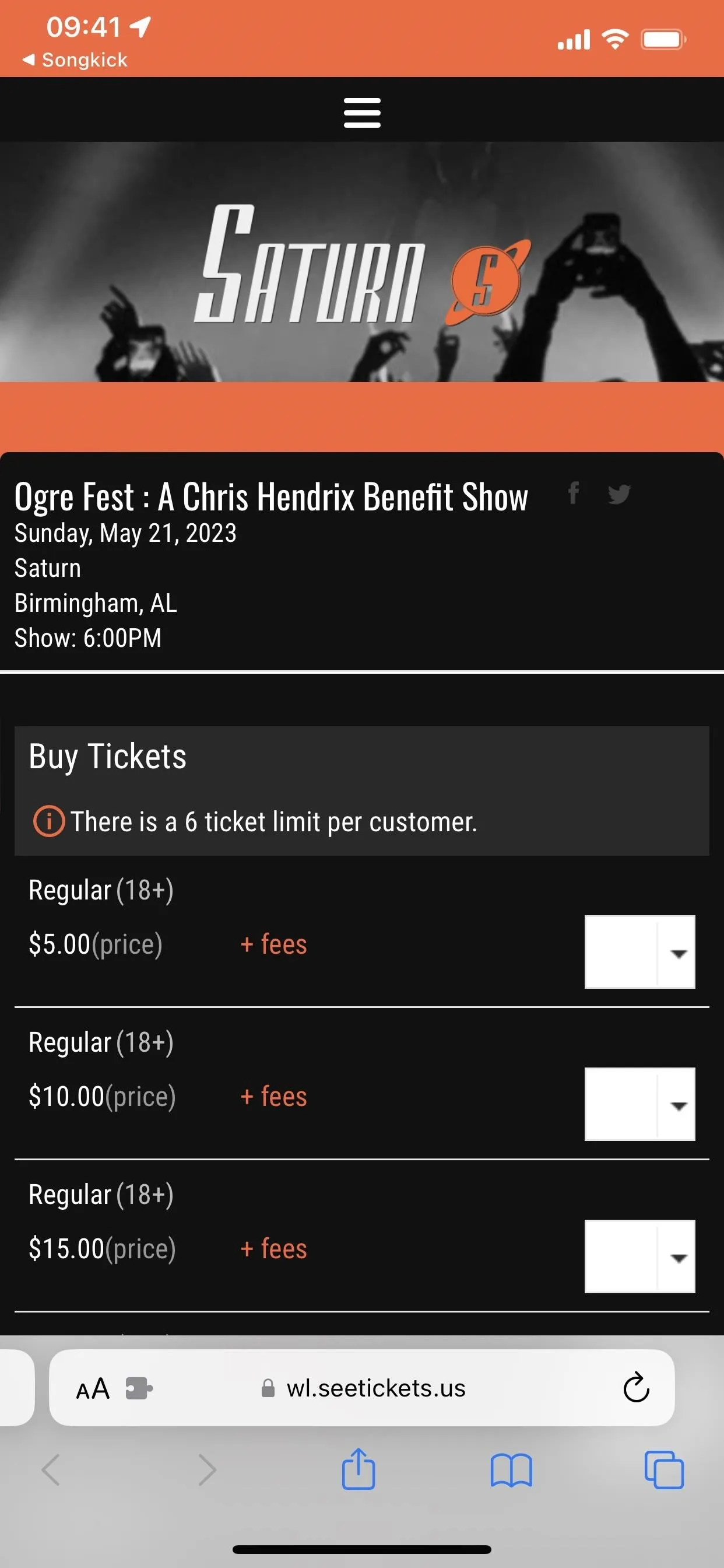Share event on Twitter
The image size is (724, 1568).
tap(619, 494)
